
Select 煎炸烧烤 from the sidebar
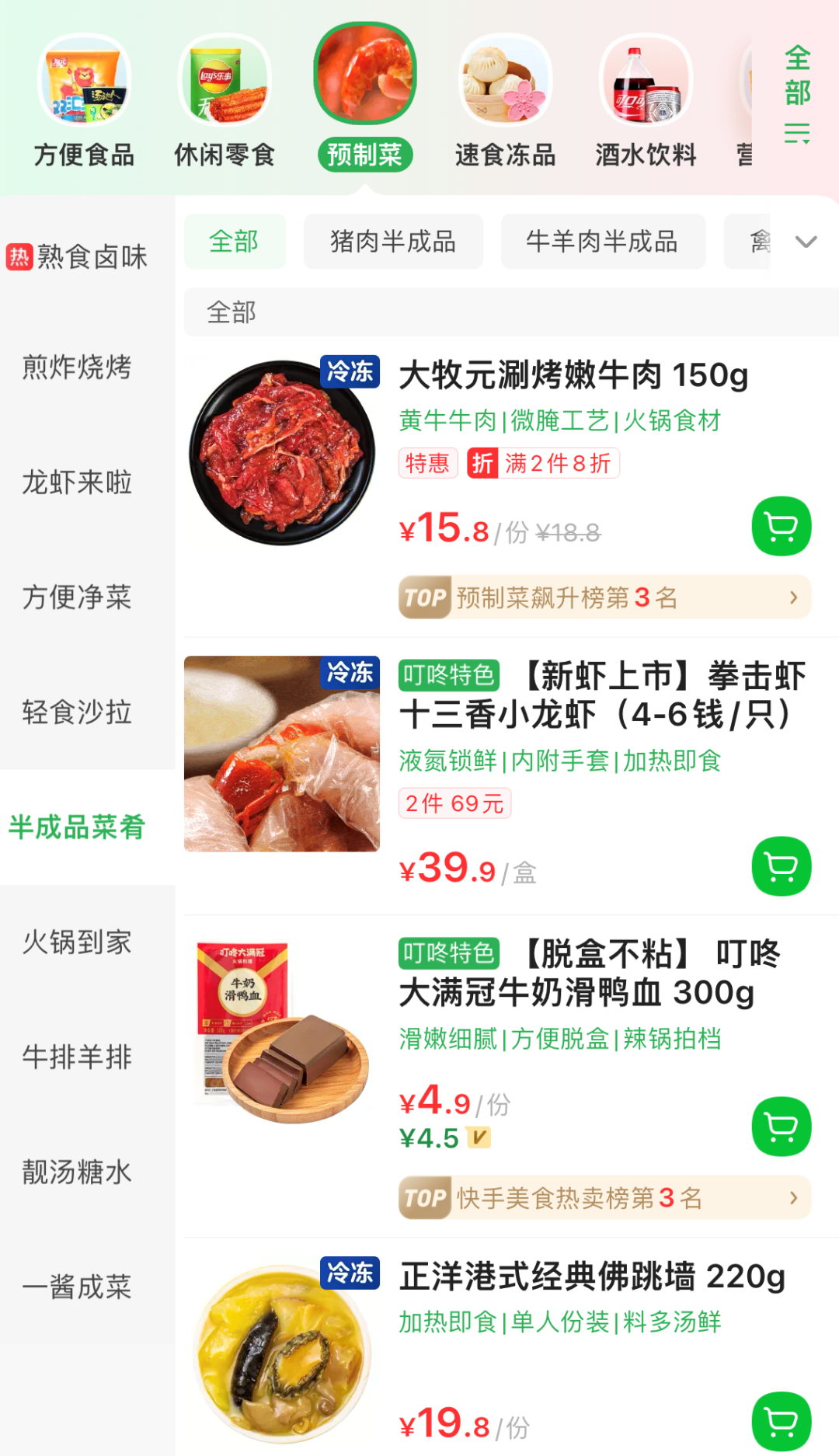(77, 367)
